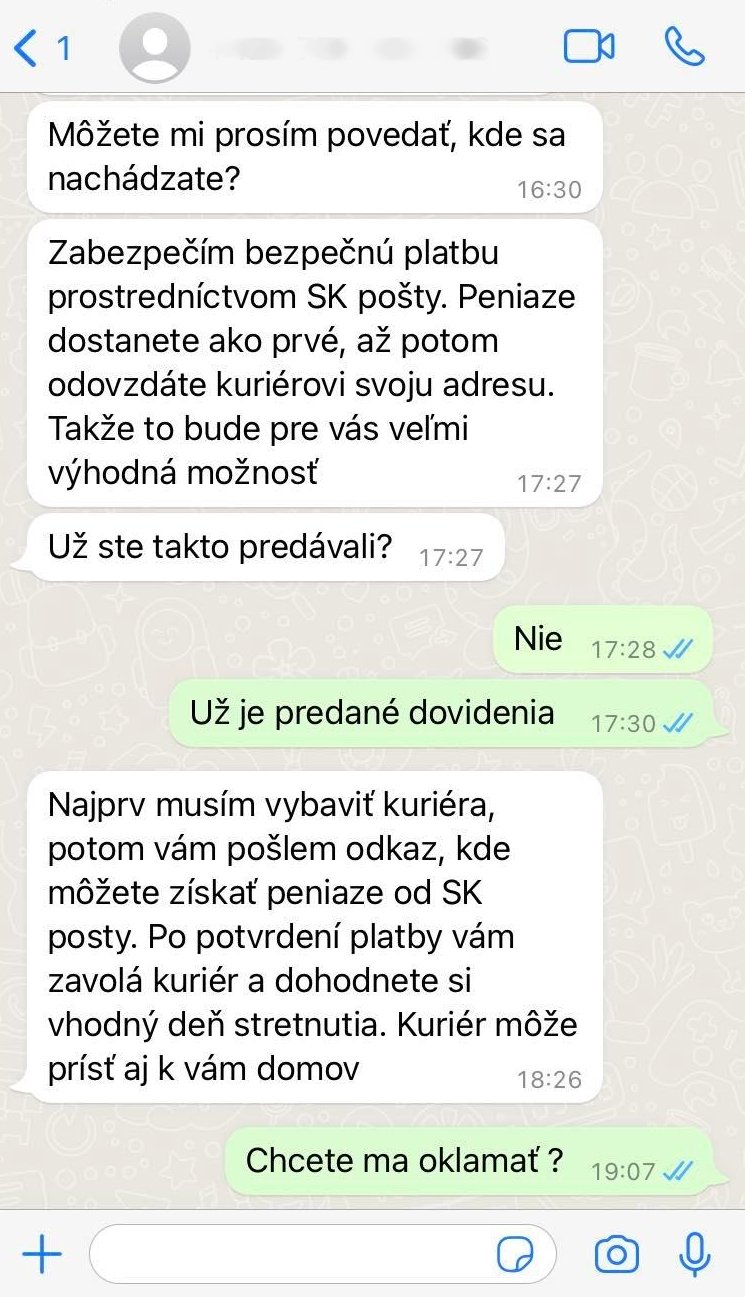
Task: Start a voice call
Action: [x=684, y=47]
